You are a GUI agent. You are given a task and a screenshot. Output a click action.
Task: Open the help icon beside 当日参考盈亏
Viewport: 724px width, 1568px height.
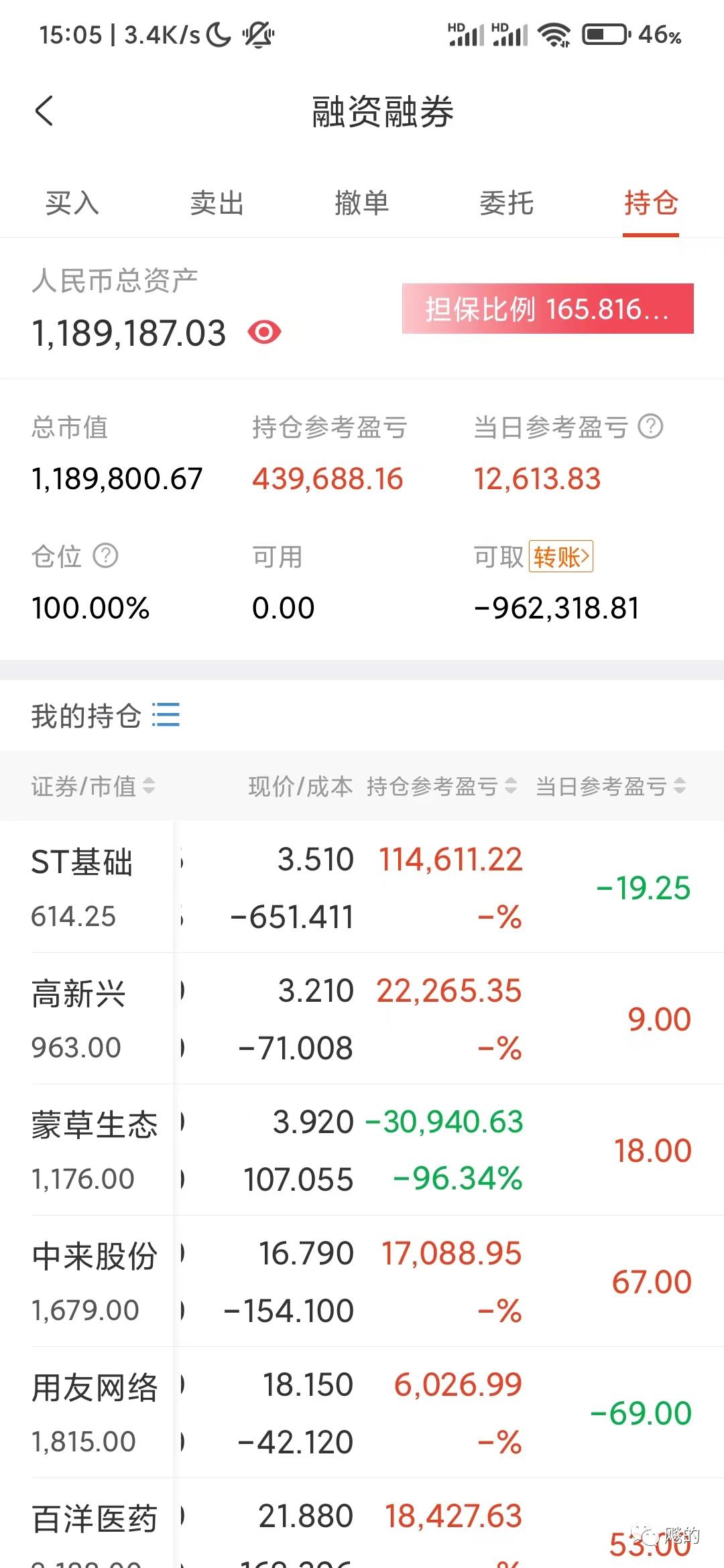point(650,426)
